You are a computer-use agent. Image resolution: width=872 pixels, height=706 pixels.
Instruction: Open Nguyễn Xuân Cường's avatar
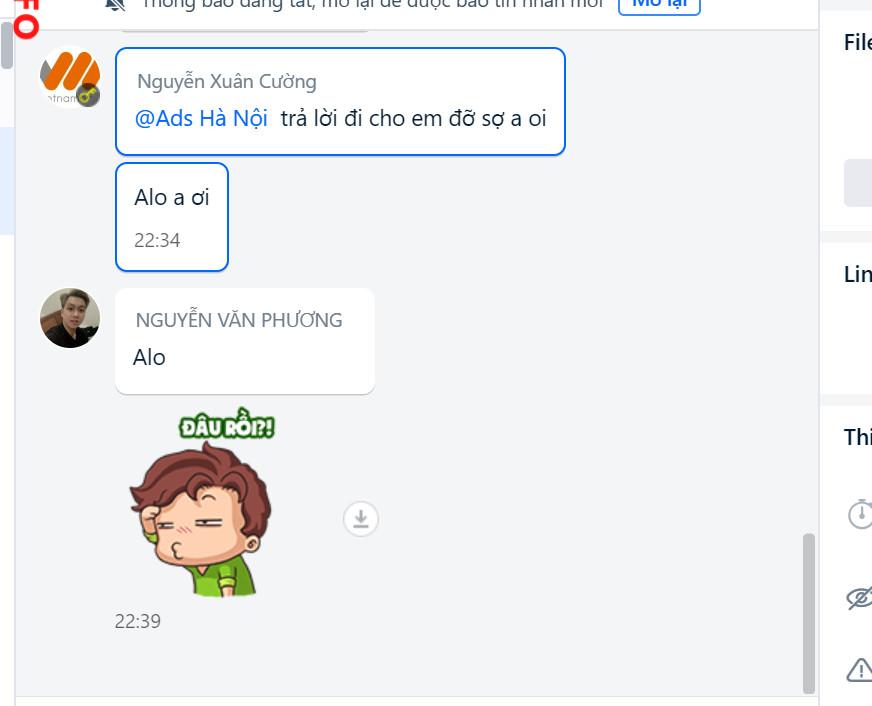(70, 78)
